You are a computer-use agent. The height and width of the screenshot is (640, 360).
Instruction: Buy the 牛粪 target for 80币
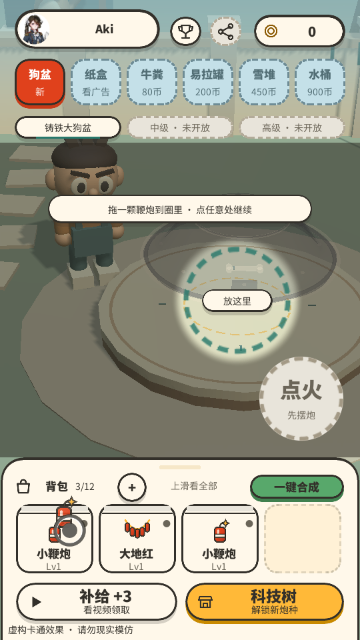point(152,82)
